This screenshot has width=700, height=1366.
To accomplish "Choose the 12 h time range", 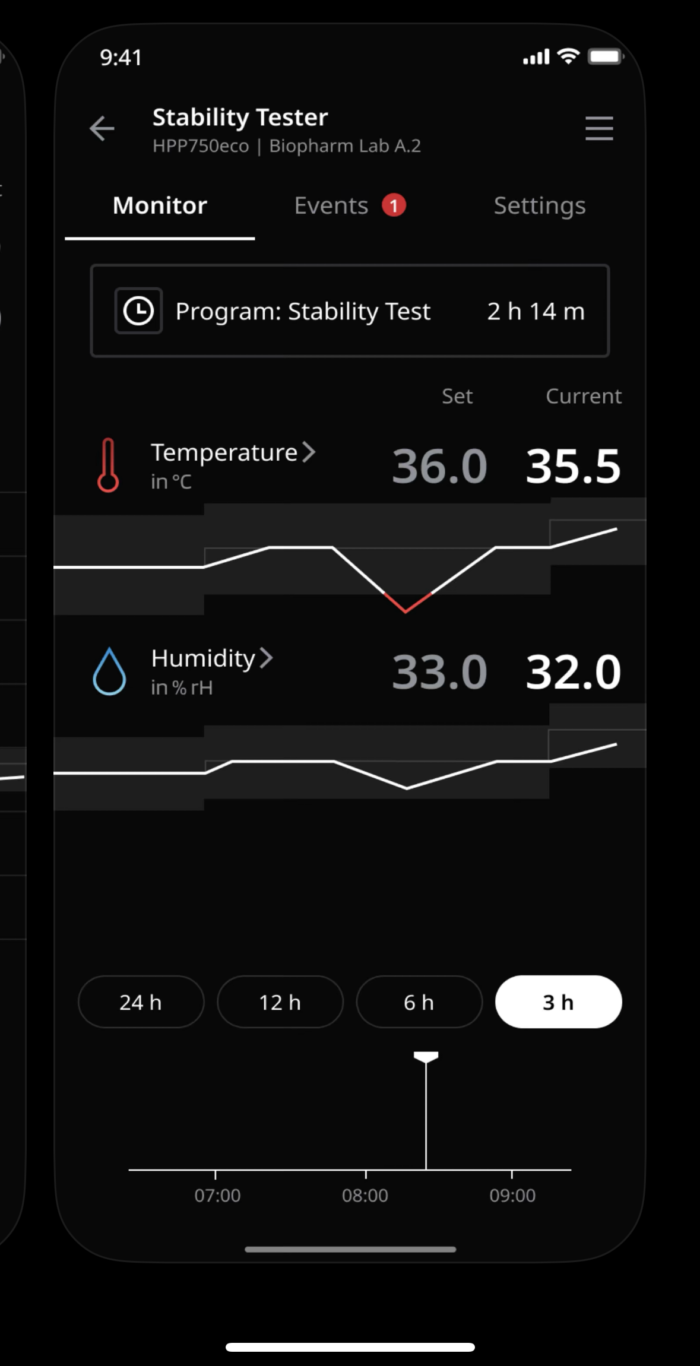I will point(280,1002).
